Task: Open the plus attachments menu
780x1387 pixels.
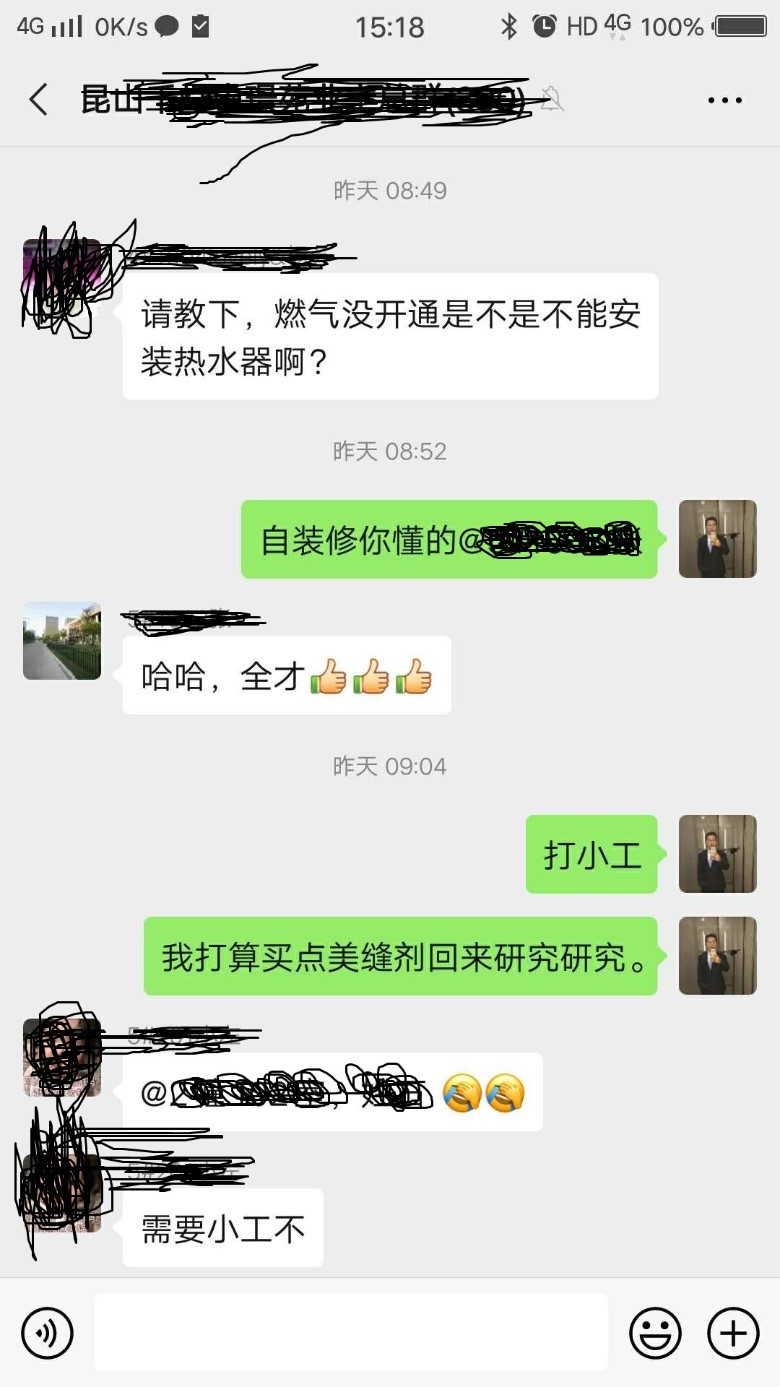Action: pyautogui.click(x=733, y=1333)
